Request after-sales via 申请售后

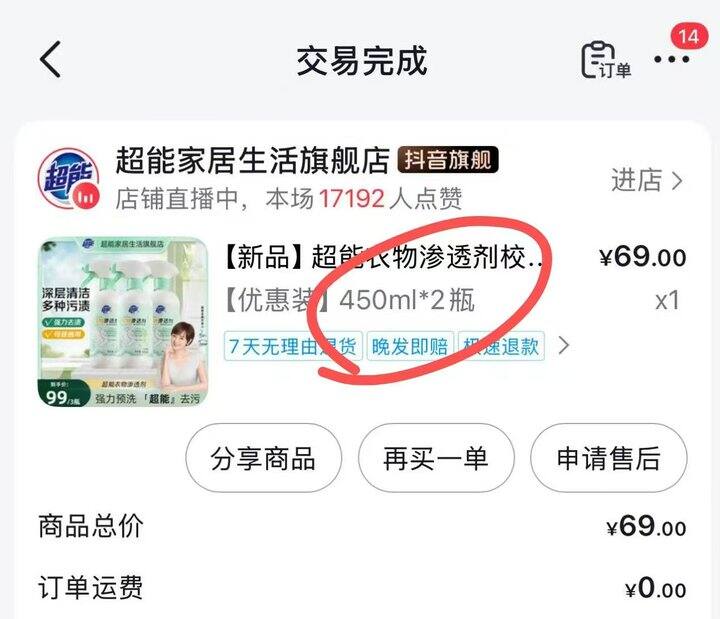[608, 458]
